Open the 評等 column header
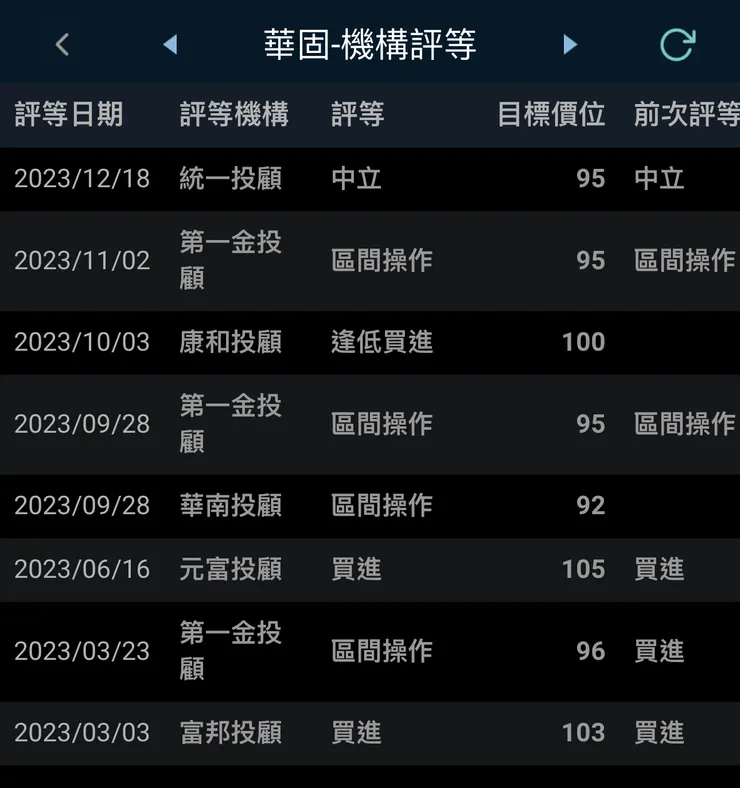Image resolution: width=740 pixels, height=788 pixels. click(353, 115)
